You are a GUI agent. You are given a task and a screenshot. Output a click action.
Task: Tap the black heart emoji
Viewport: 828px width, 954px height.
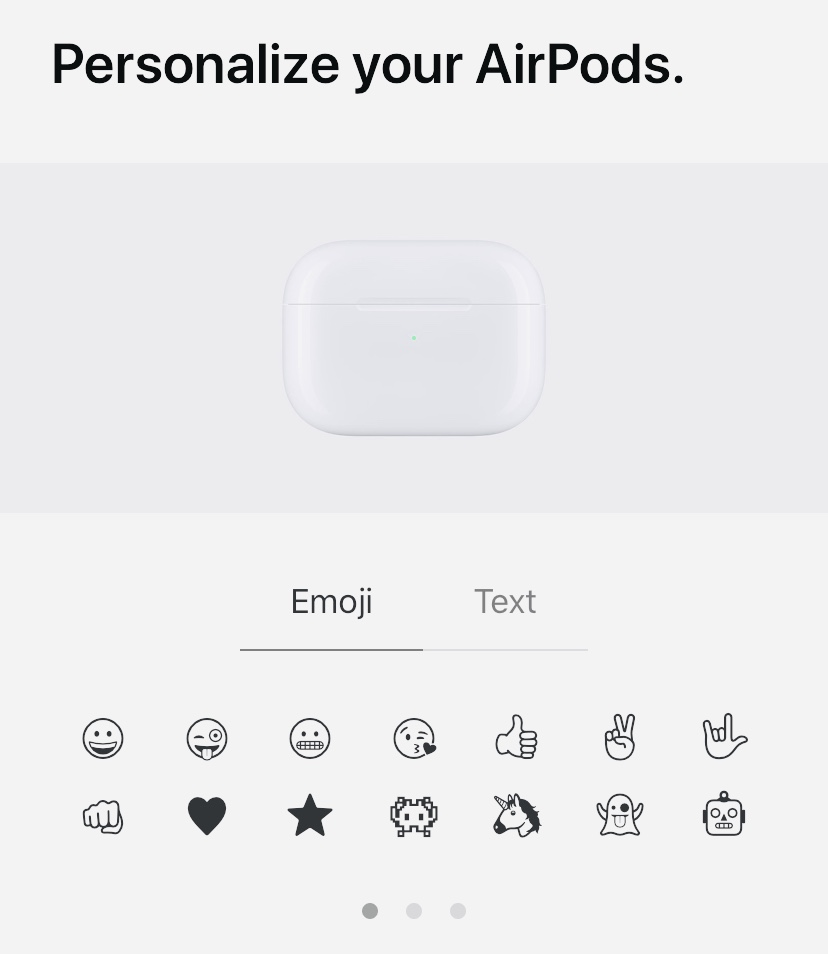tap(207, 816)
